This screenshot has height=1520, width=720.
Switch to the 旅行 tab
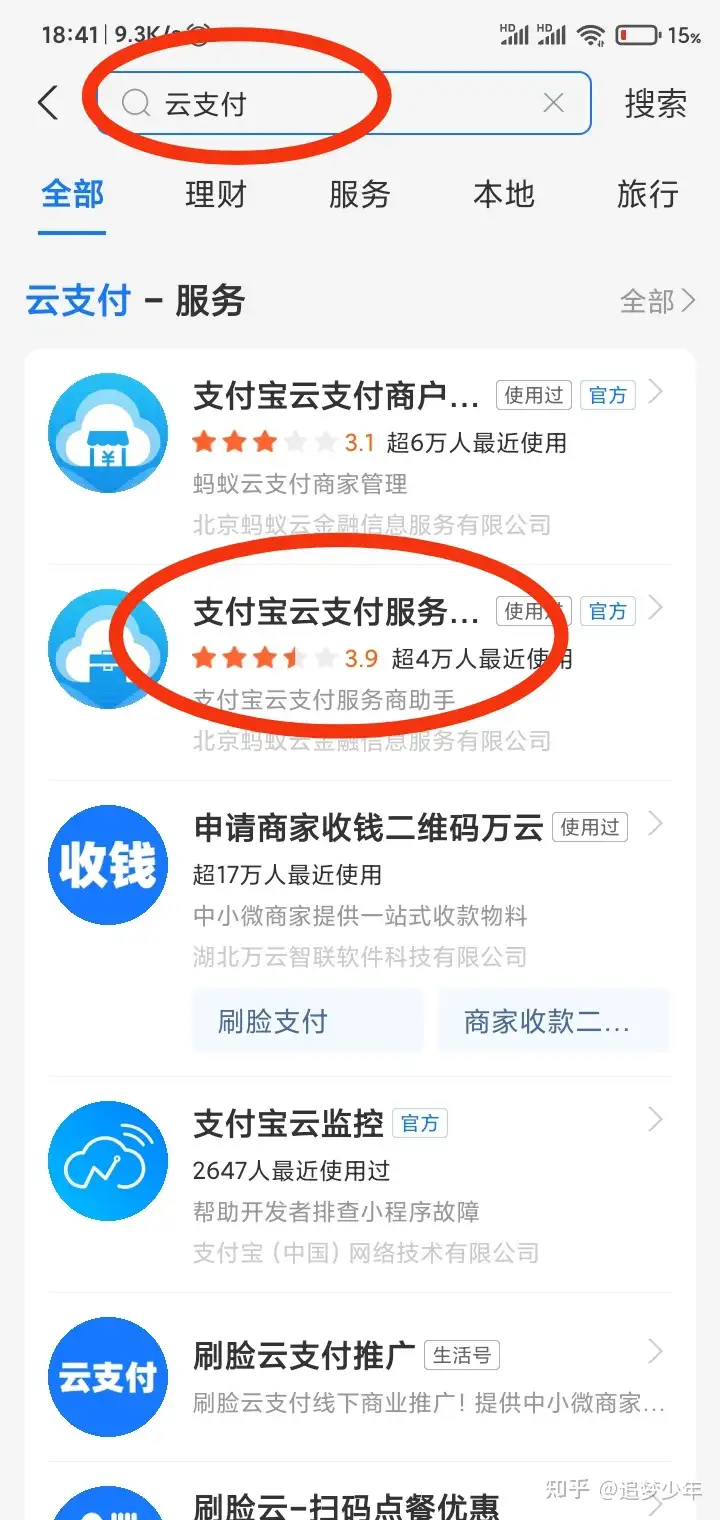[x=647, y=194]
